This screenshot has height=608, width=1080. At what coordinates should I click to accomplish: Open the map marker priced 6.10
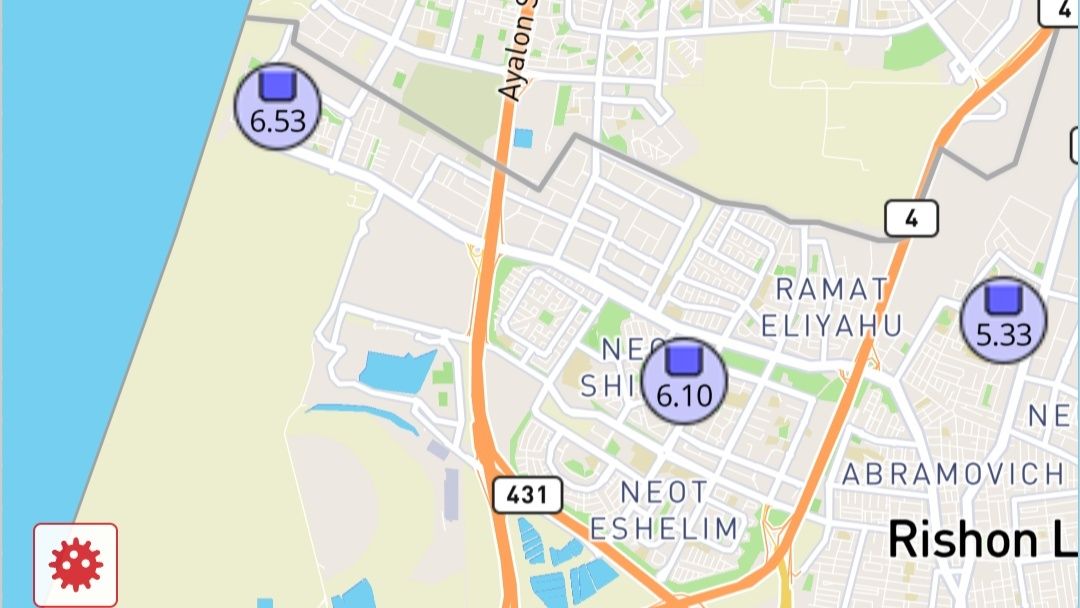[x=684, y=381]
